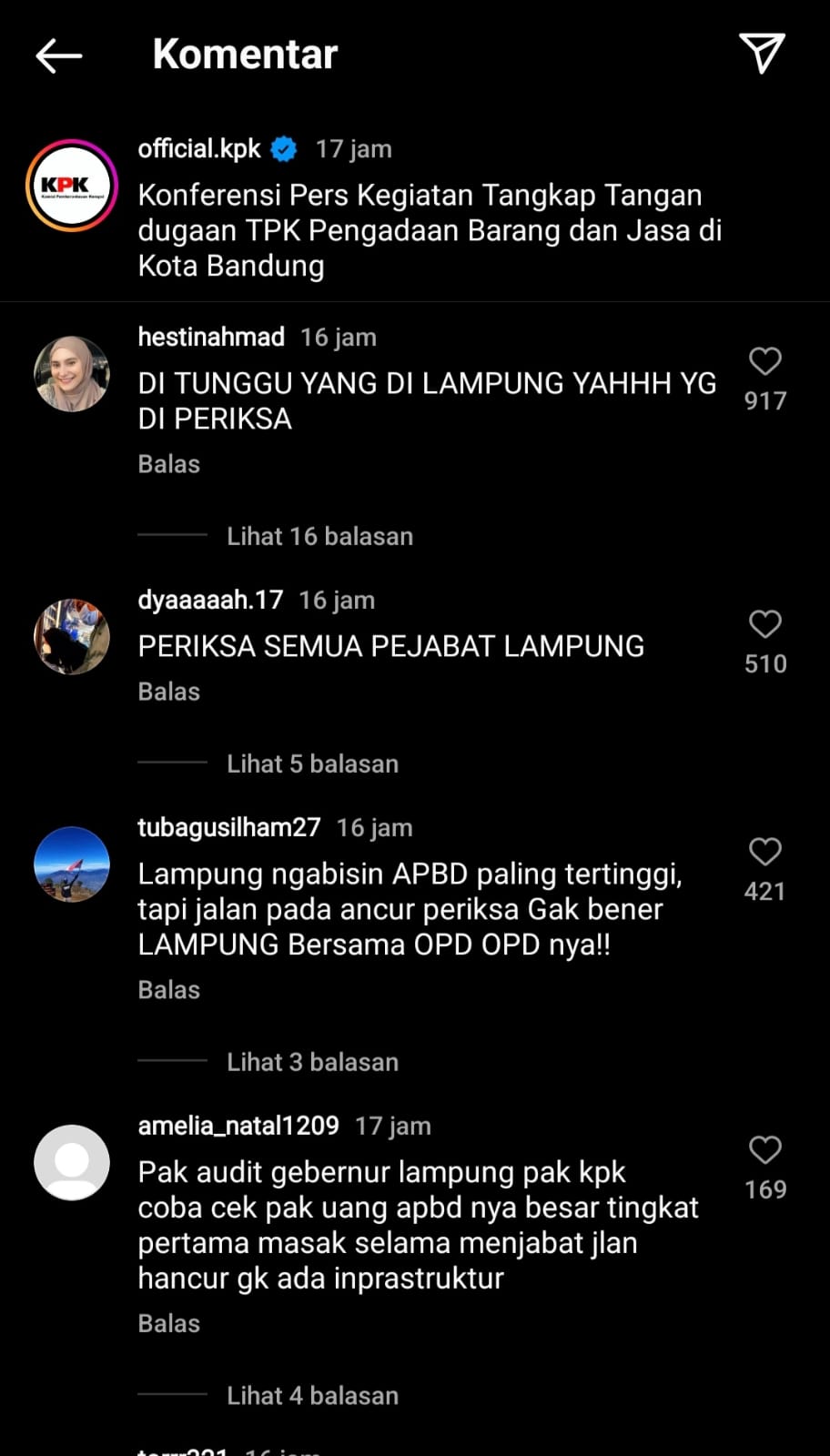Image resolution: width=830 pixels, height=1456 pixels.
Task: Click dyaaaaah.17's profile picture
Action: pyautogui.click(x=72, y=636)
